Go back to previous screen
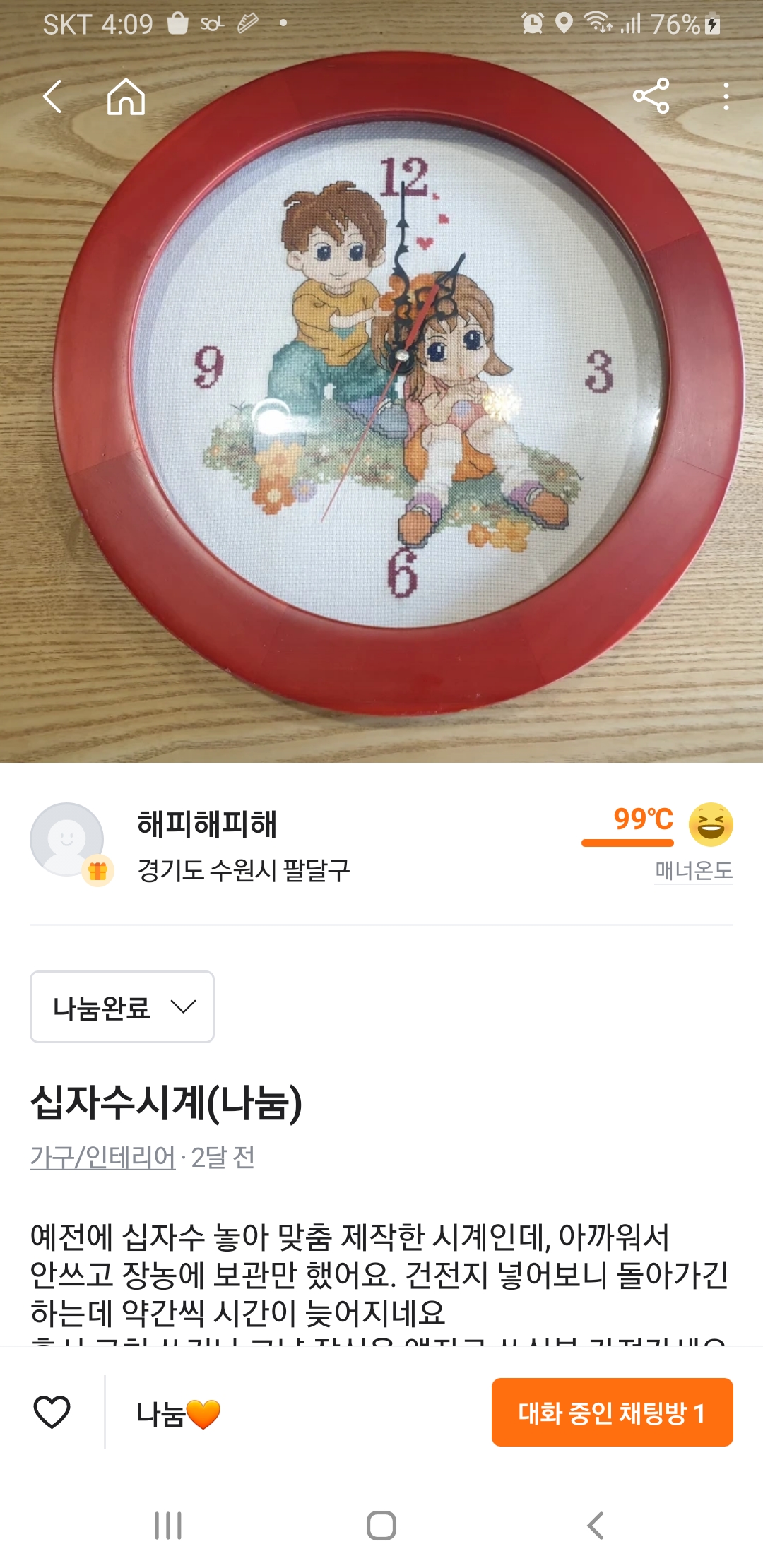The width and height of the screenshot is (763, 1568). tap(53, 96)
